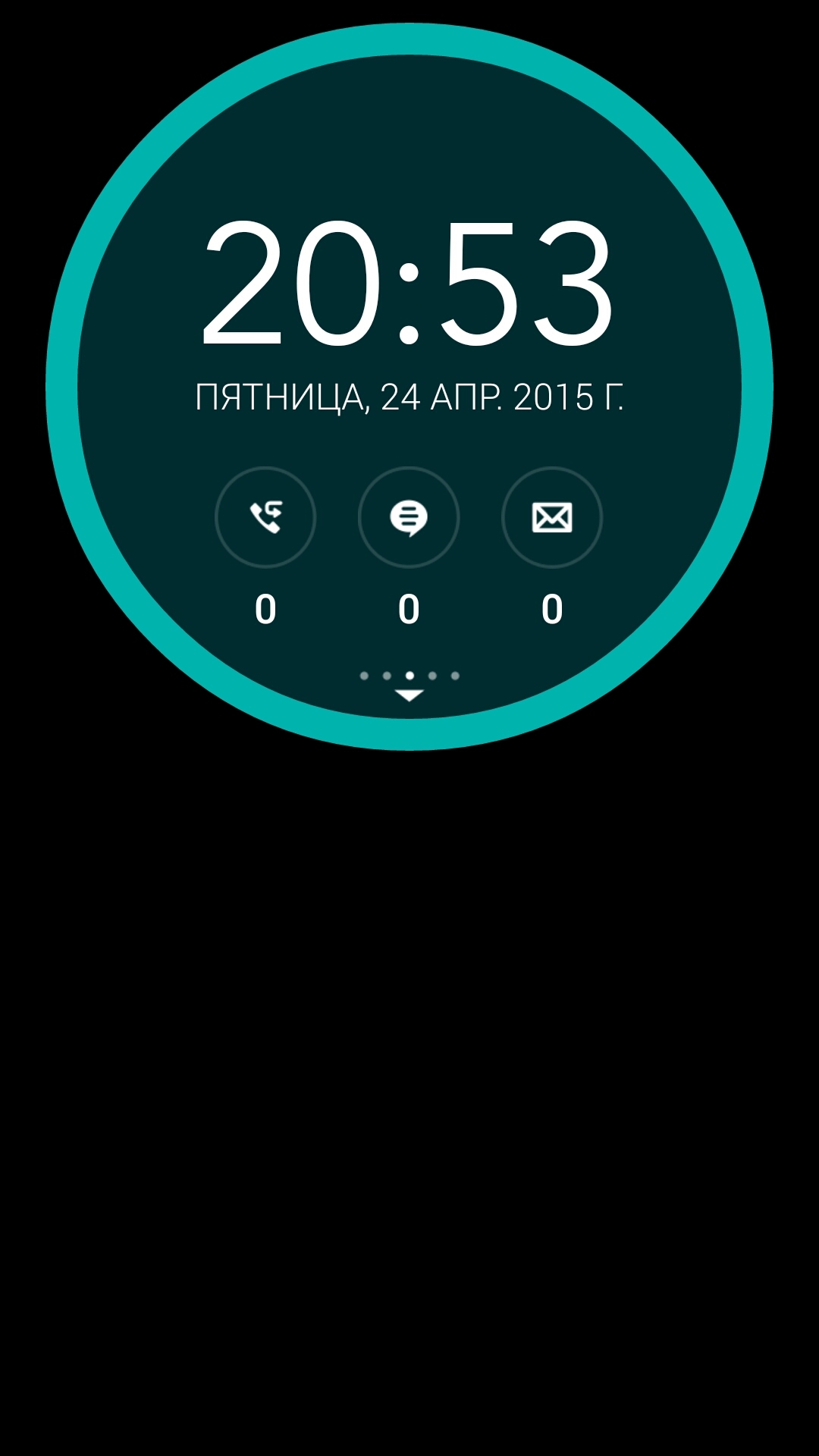The image size is (819, 1456).
Task: Tap the page indicator dots
Action: click(409, 675)
